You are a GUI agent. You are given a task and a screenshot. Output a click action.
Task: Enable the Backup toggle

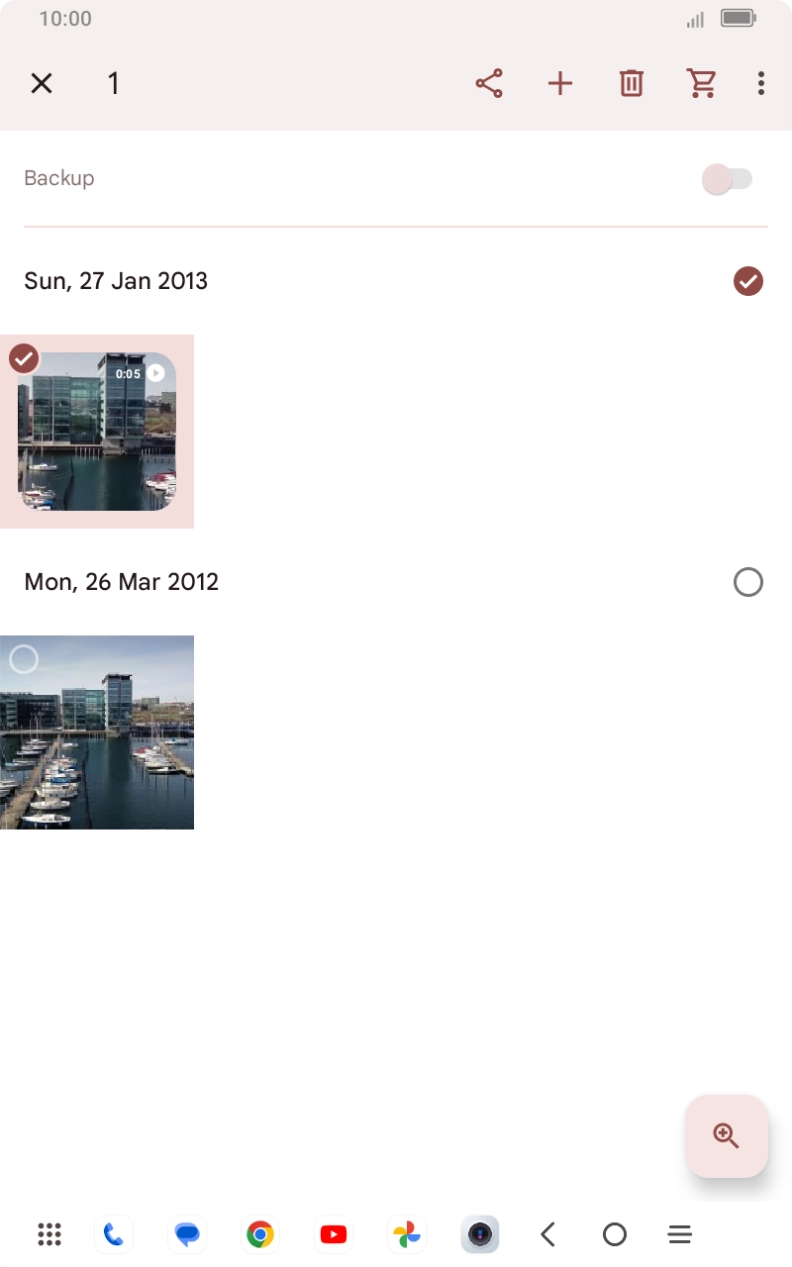[x=728, y=178]
